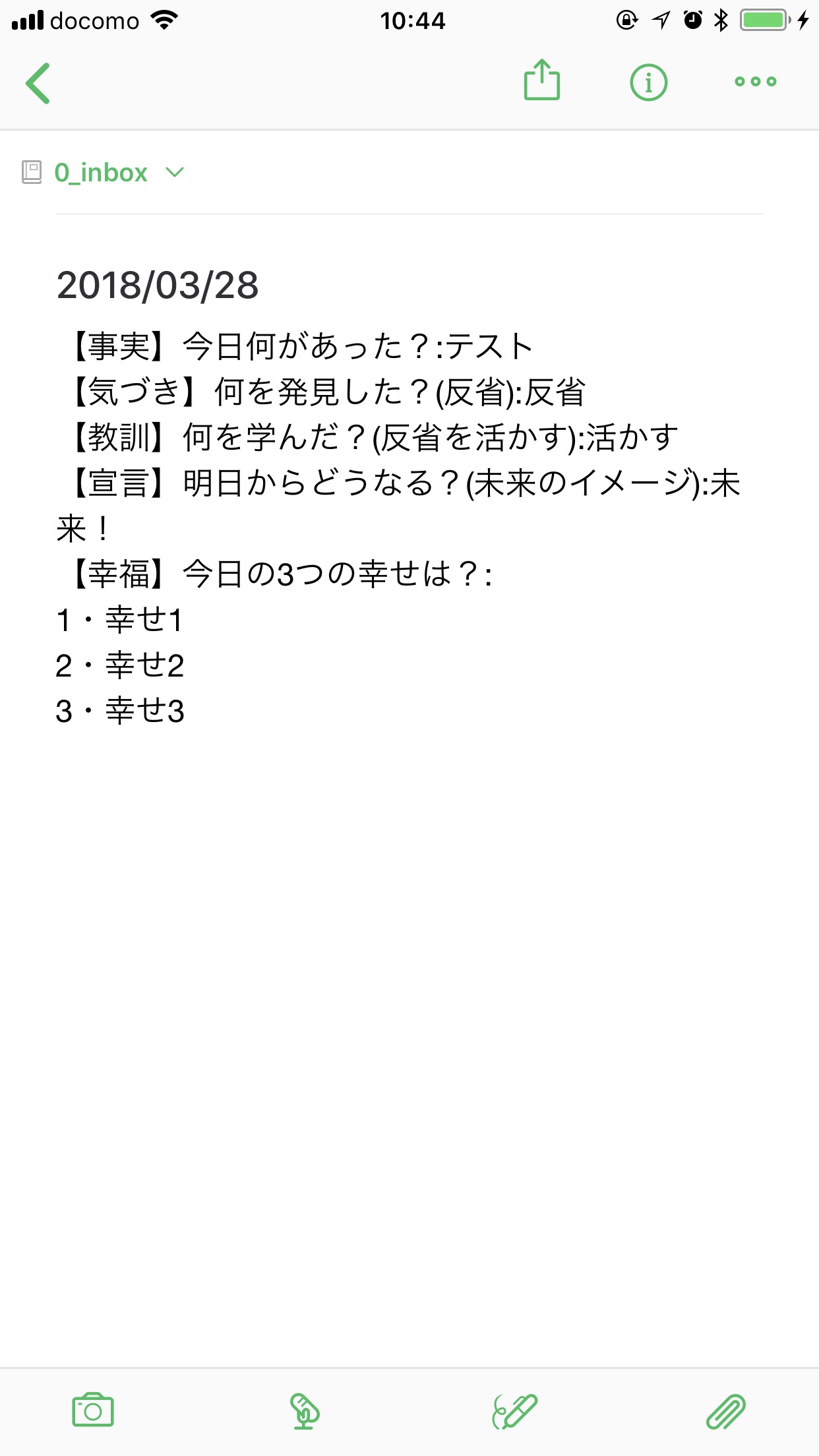819x1456 pixels.
Task: Open the three-dot overflow menu
Action: tap(756, 82)
